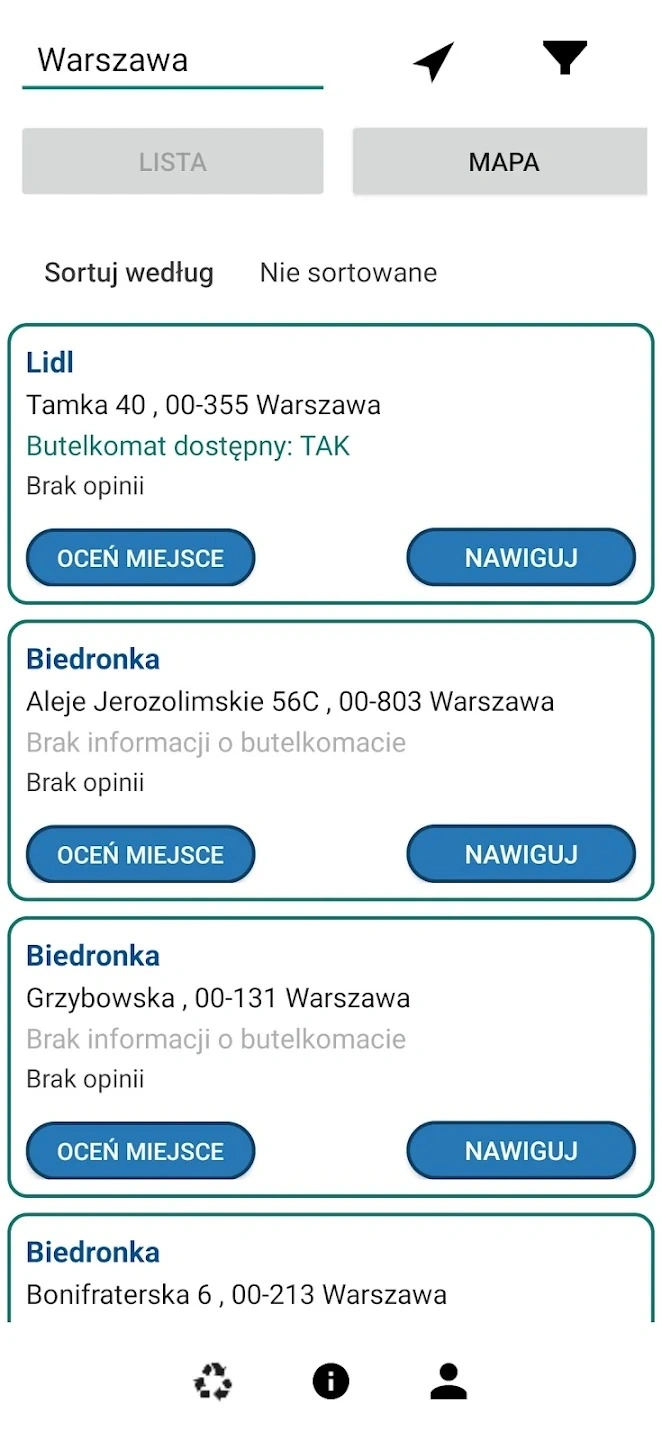Open the recycling tab
Image resolution: width=662 pixels, height=1440 pixels.
213,1382
